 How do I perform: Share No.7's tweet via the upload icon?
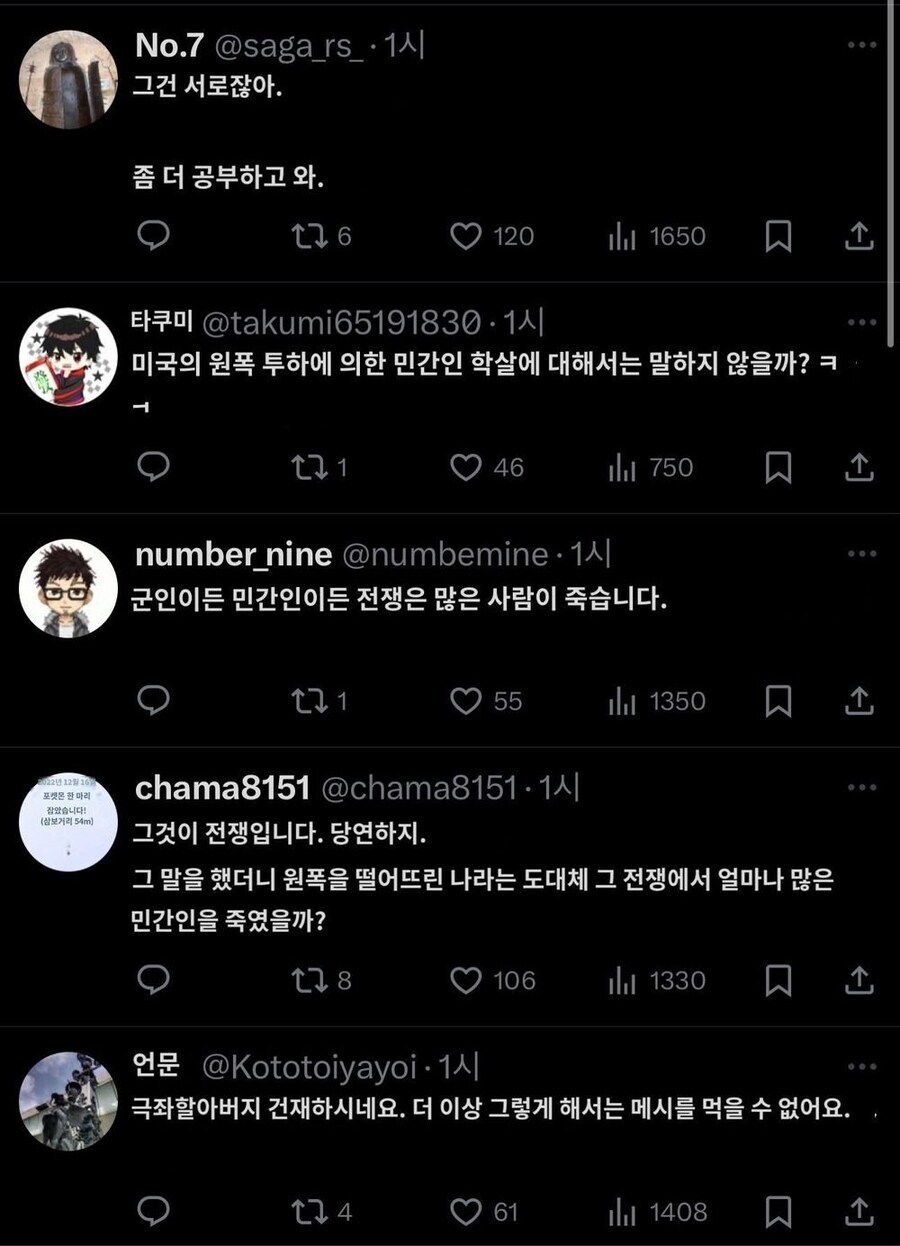click(x=858, y=237)
